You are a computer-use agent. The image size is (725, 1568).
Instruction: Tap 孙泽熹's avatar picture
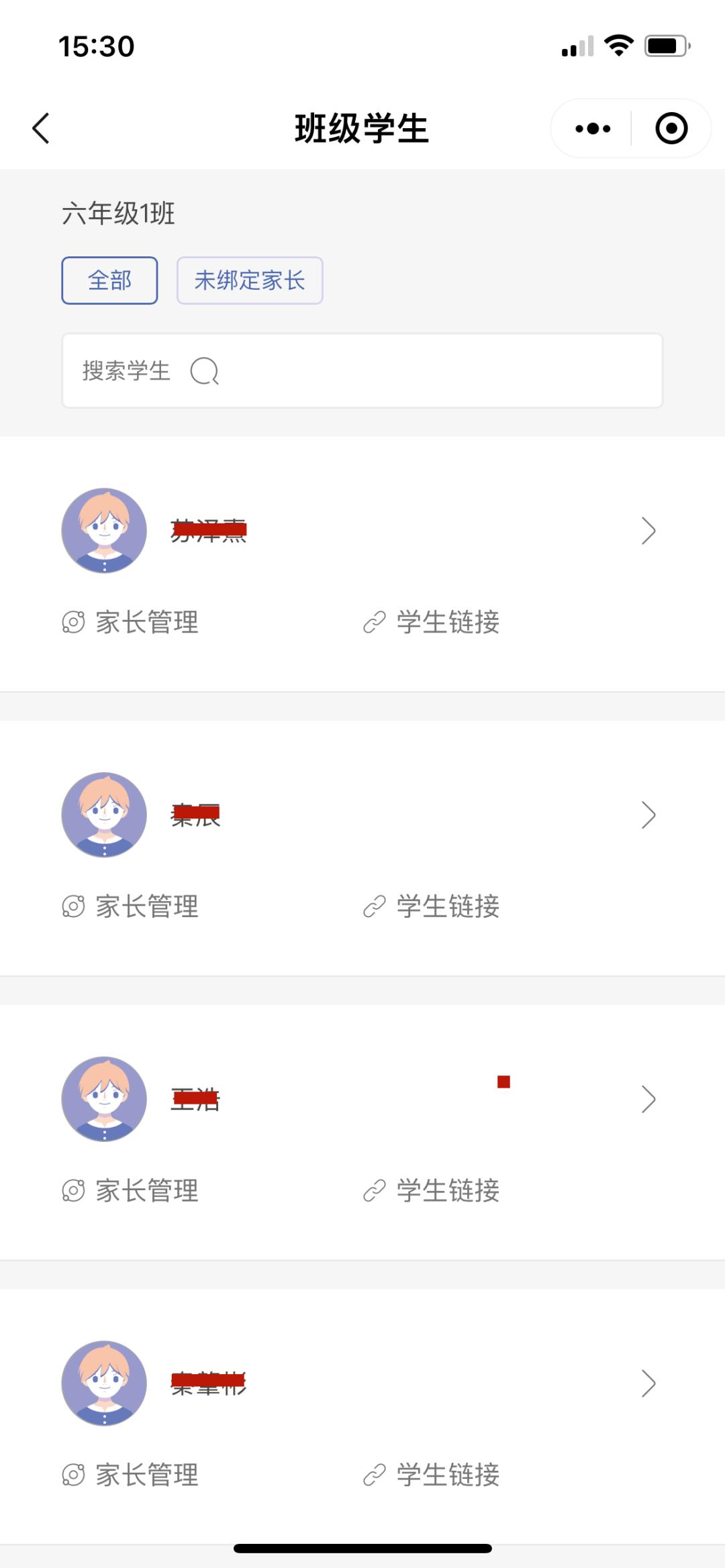coord(104,530)
